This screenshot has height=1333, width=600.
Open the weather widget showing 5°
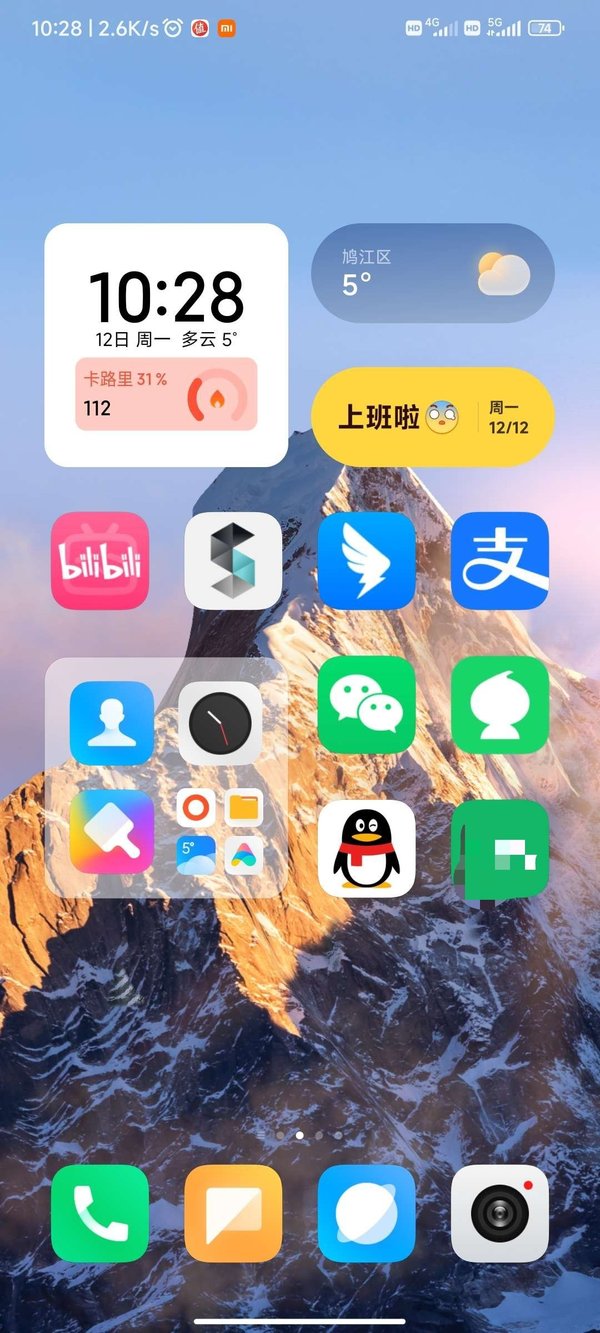click(433, 273)
